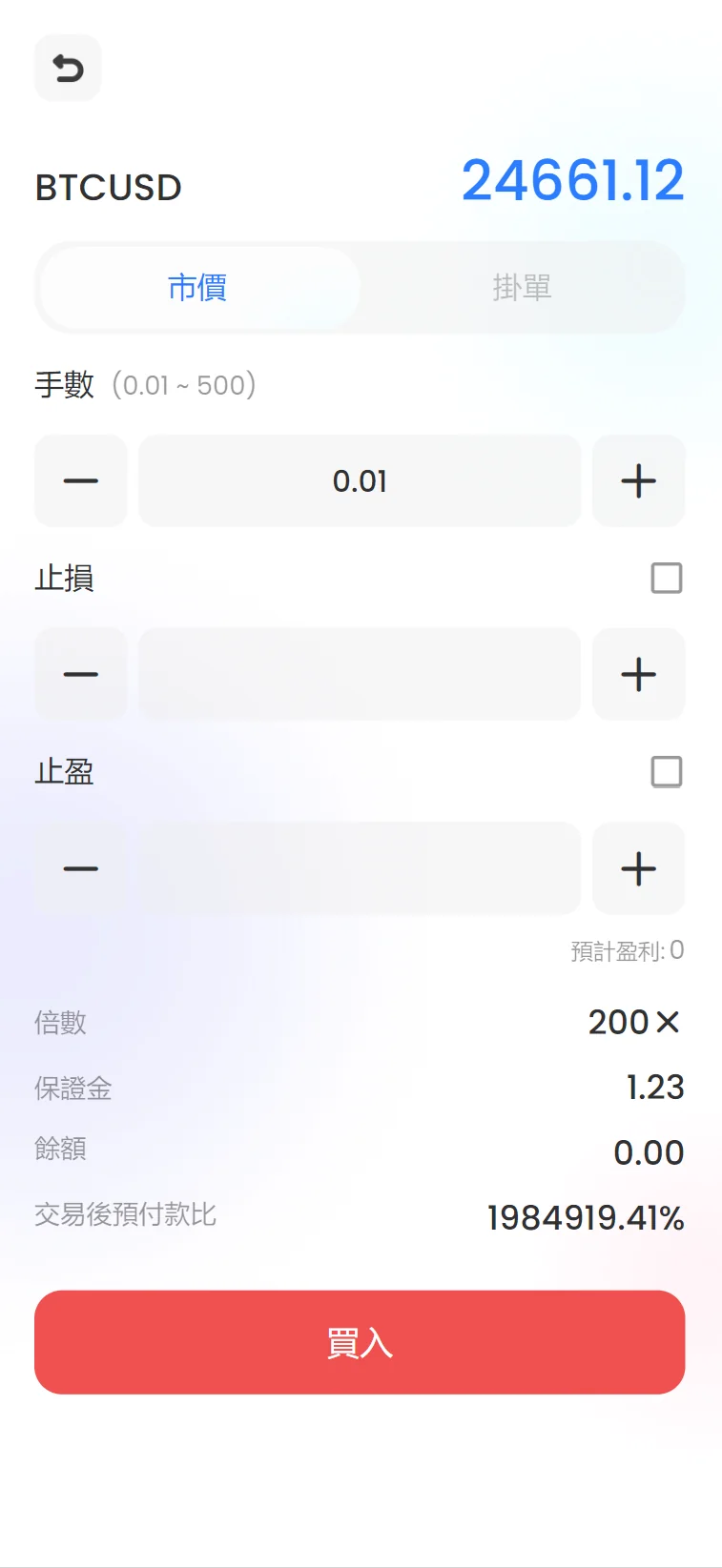Viewport: 722px width, 1568px height.
Task: Tap the 止盈 take profit input field
Action: [x=360, y=868]
